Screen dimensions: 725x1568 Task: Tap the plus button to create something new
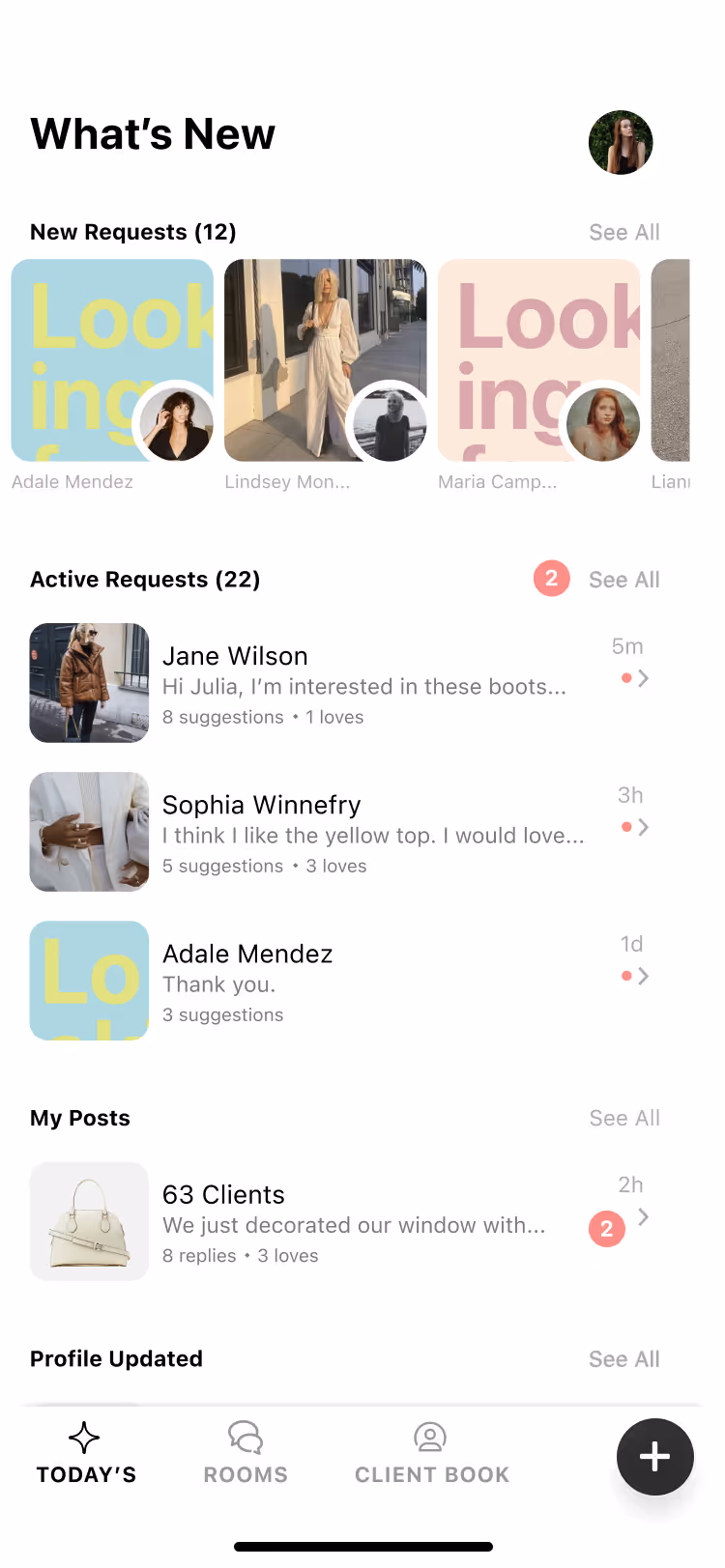pos(655,1457)
